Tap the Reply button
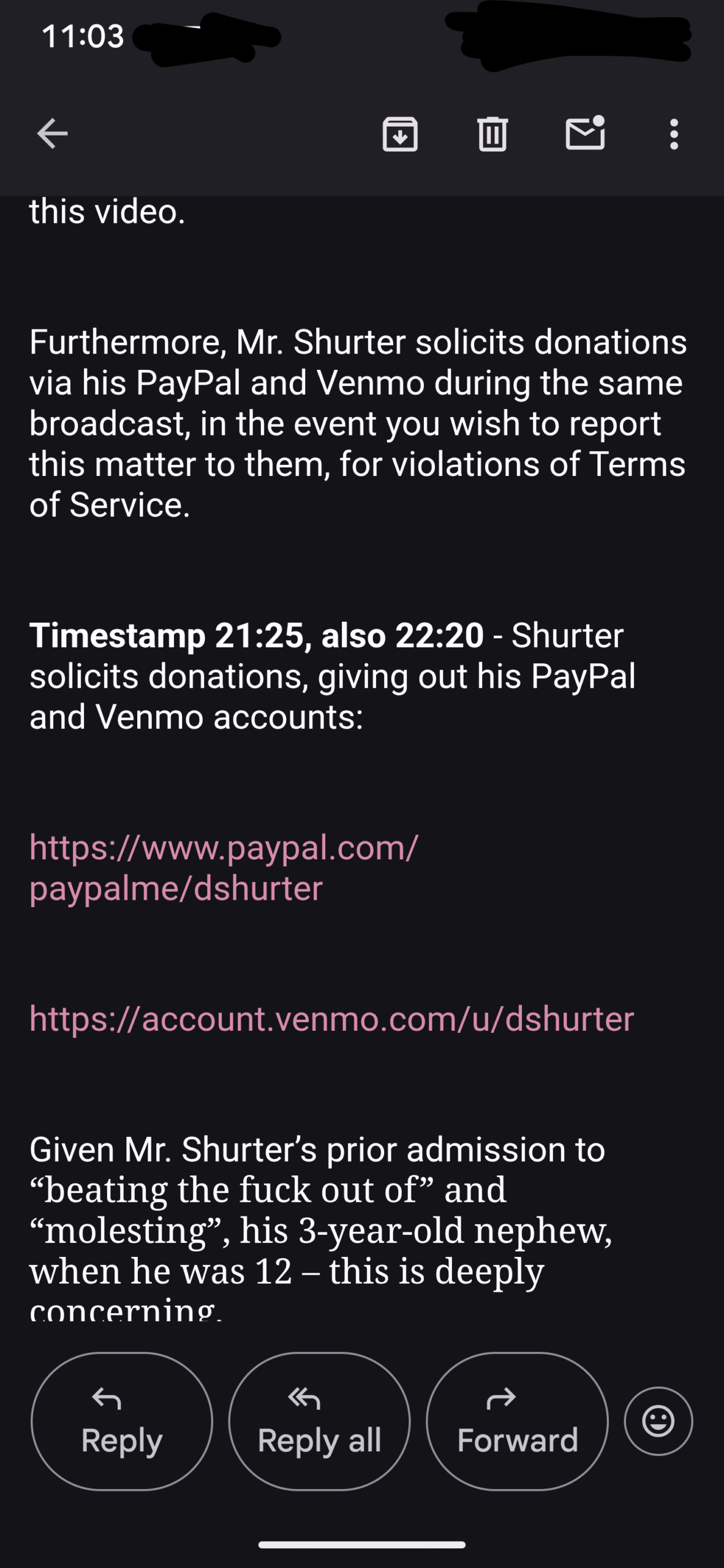 (x=122, y=1421)
